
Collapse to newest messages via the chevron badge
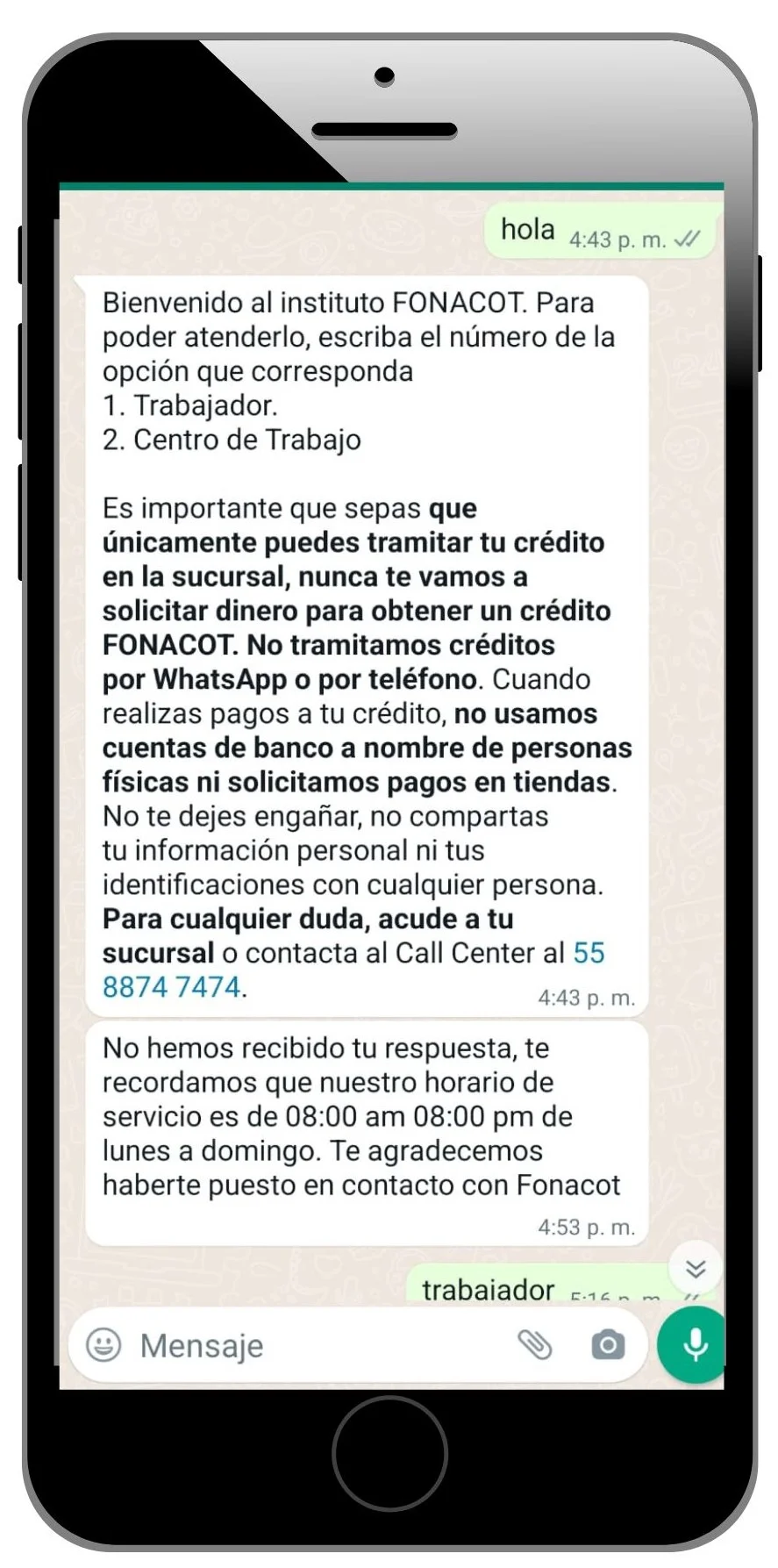coord(696,1266)
